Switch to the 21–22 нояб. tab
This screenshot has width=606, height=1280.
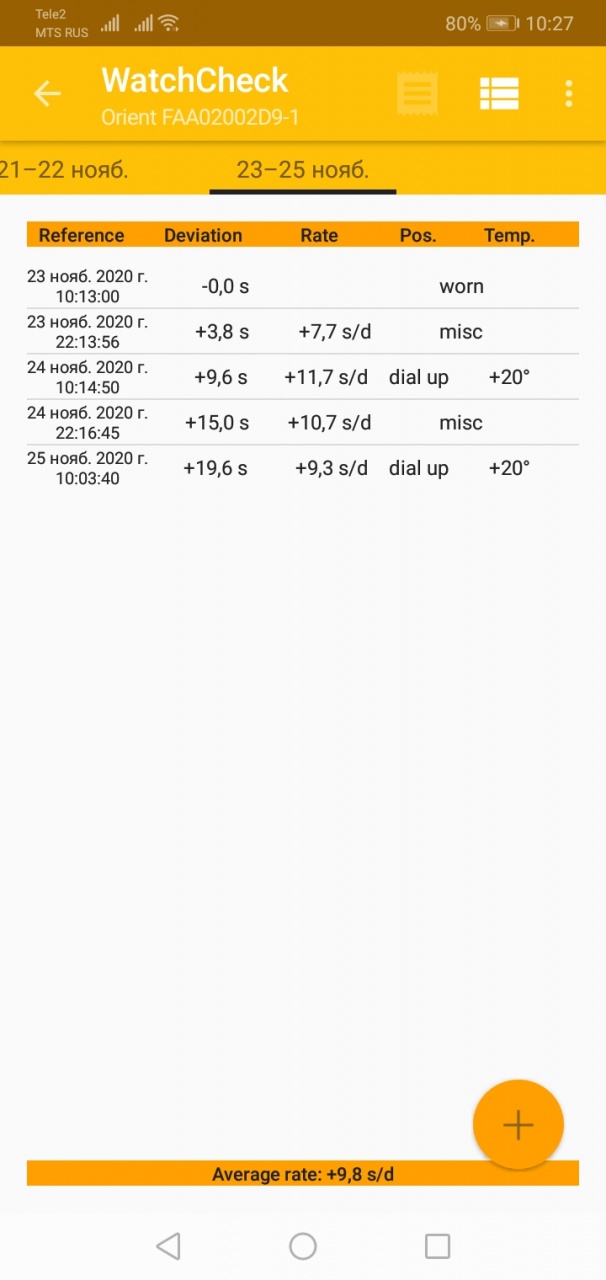[x=64, y=170]
